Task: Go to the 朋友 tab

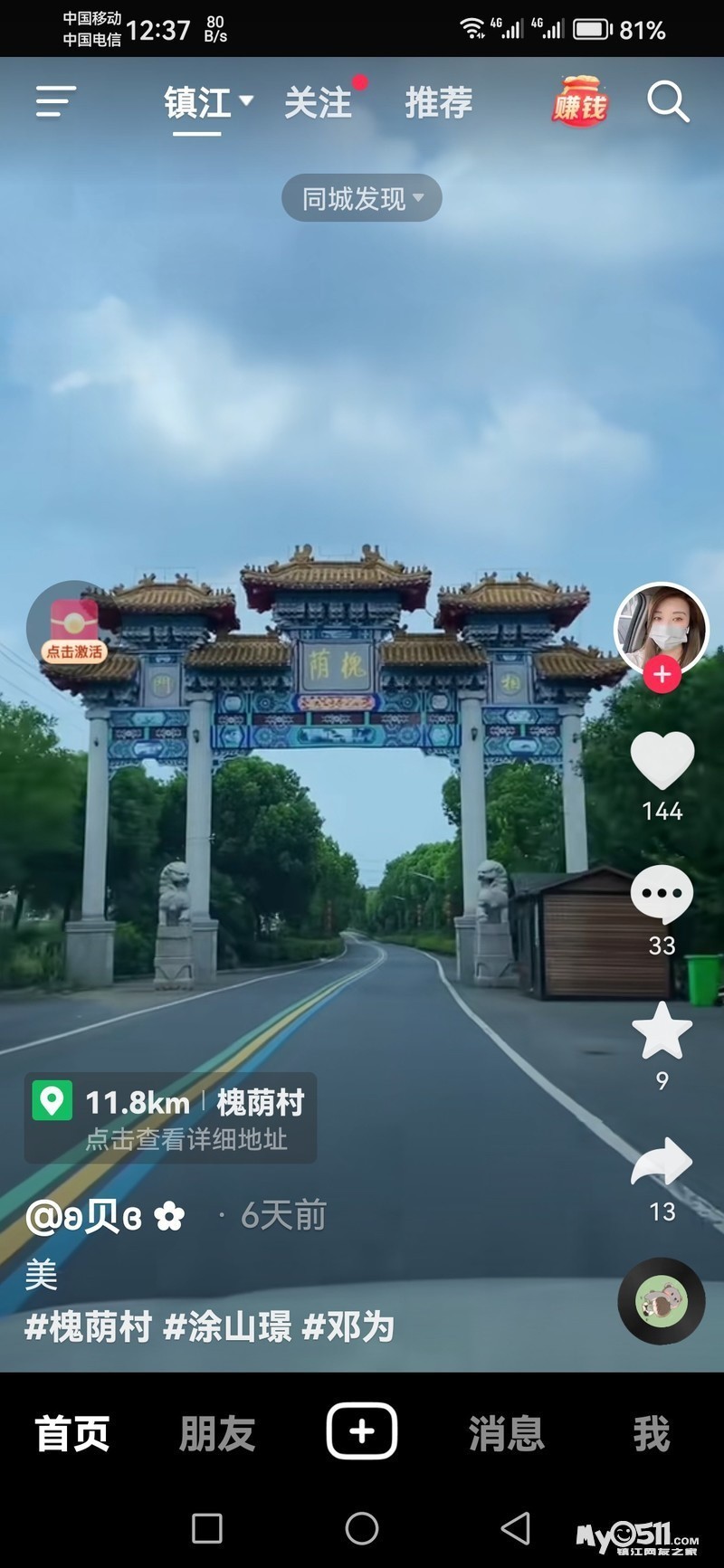Action: point(217,1433)
